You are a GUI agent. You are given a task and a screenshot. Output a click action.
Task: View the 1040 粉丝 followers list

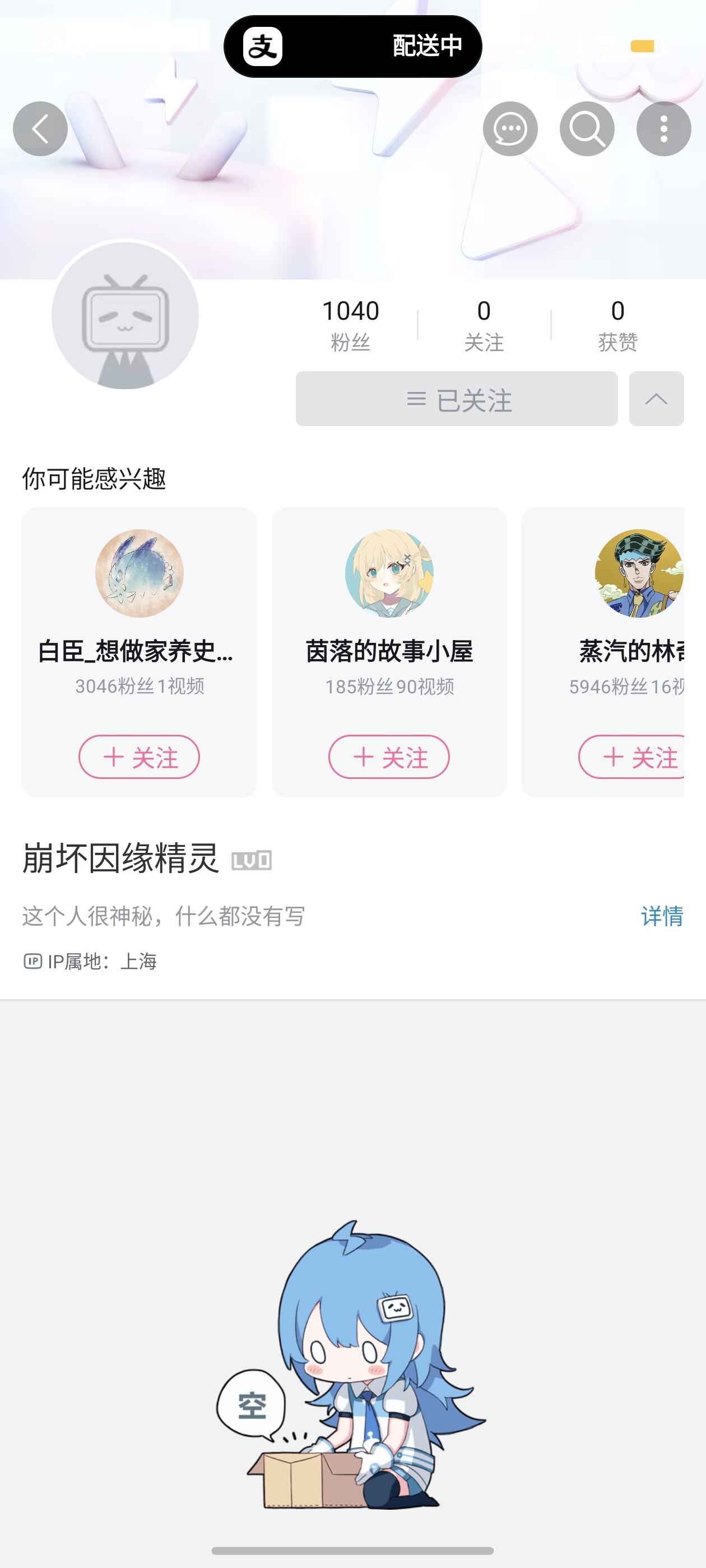click(350, 324)
